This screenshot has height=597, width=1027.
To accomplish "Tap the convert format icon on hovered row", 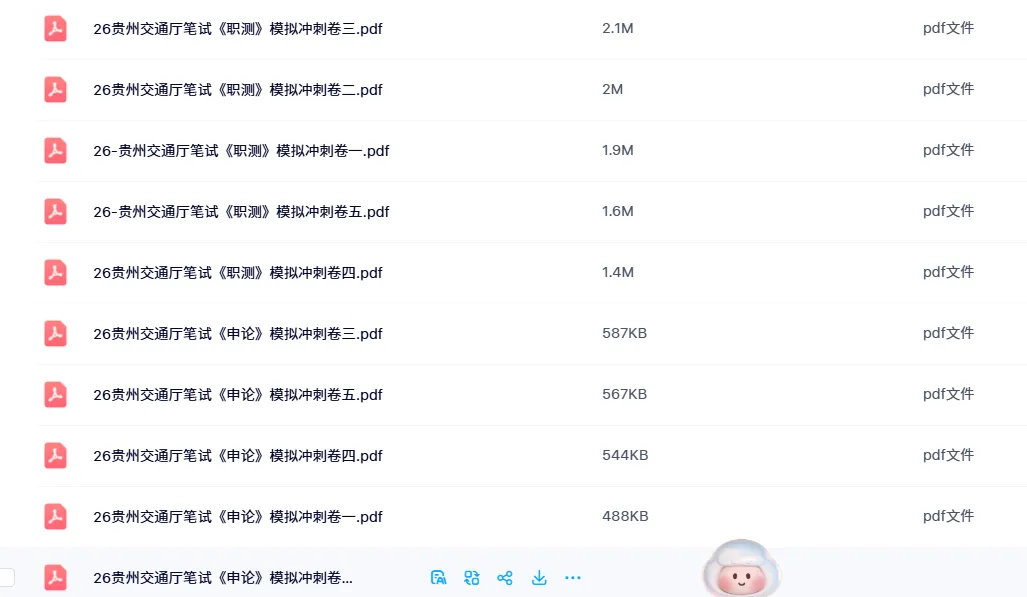I will coord(472,577).
